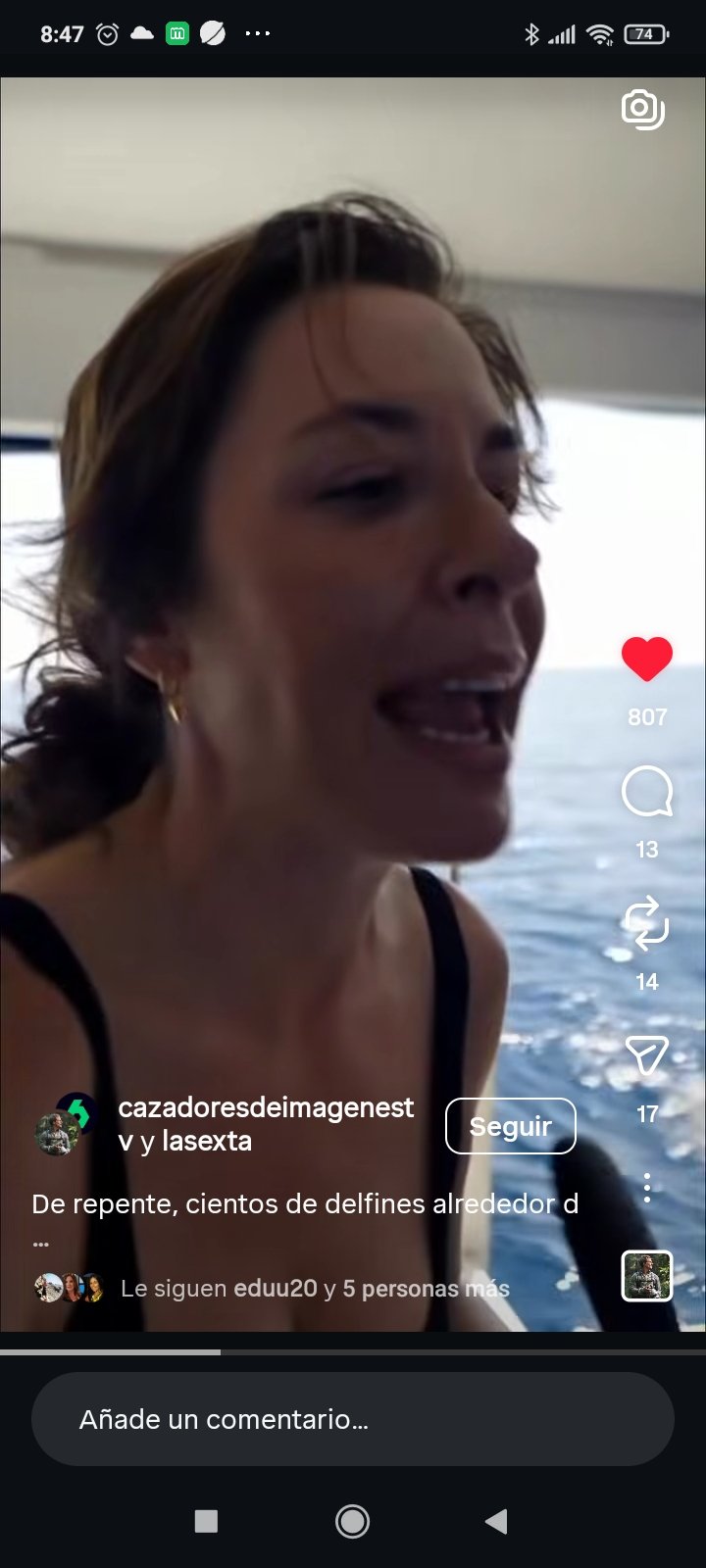Tap Seguir to follow the account
Viewport: 706px width, 1568px height.
(510, 1126)
